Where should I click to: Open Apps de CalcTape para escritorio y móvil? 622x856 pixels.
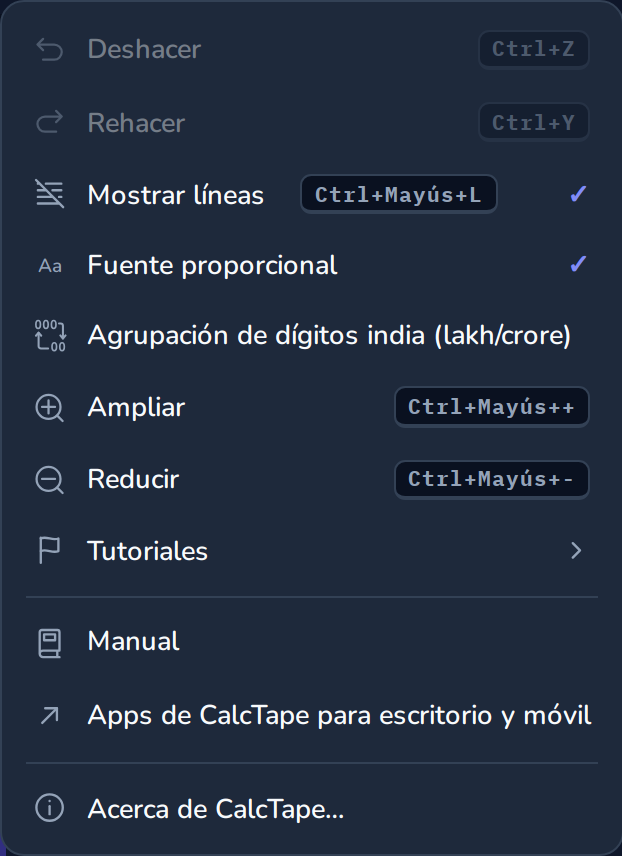tap(311, 715)
